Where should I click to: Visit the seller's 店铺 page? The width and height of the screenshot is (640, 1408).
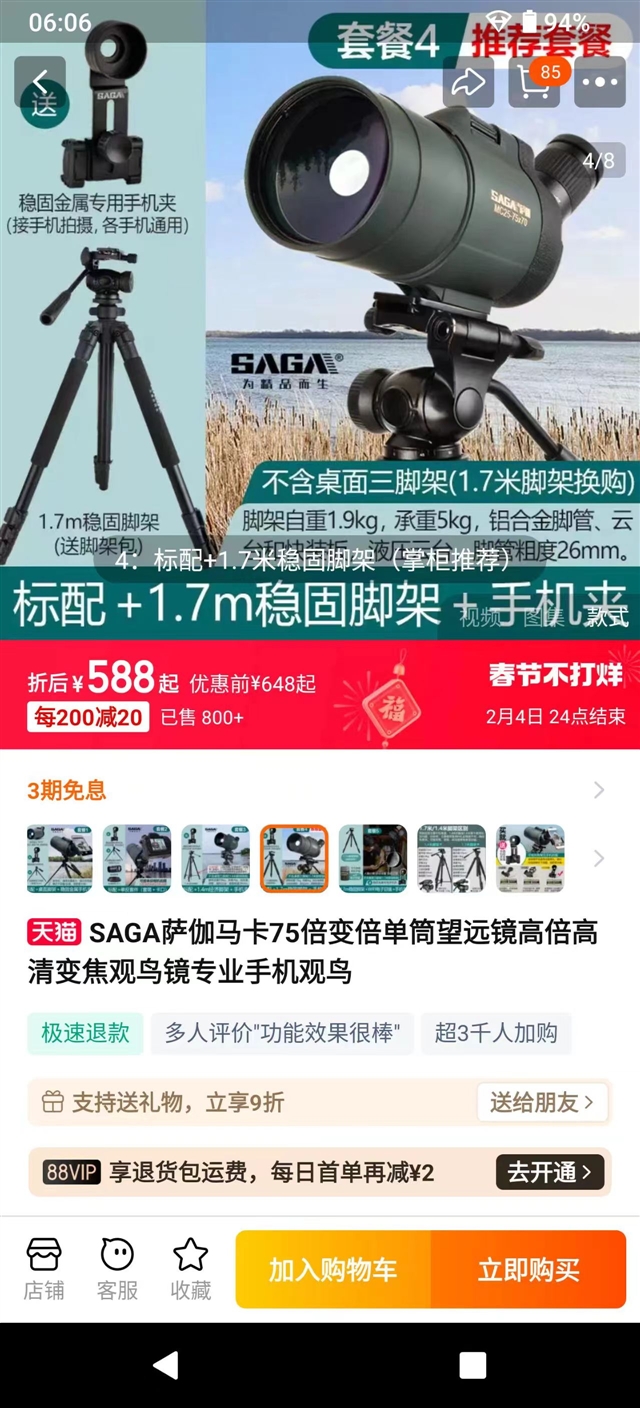(44, 1268)
